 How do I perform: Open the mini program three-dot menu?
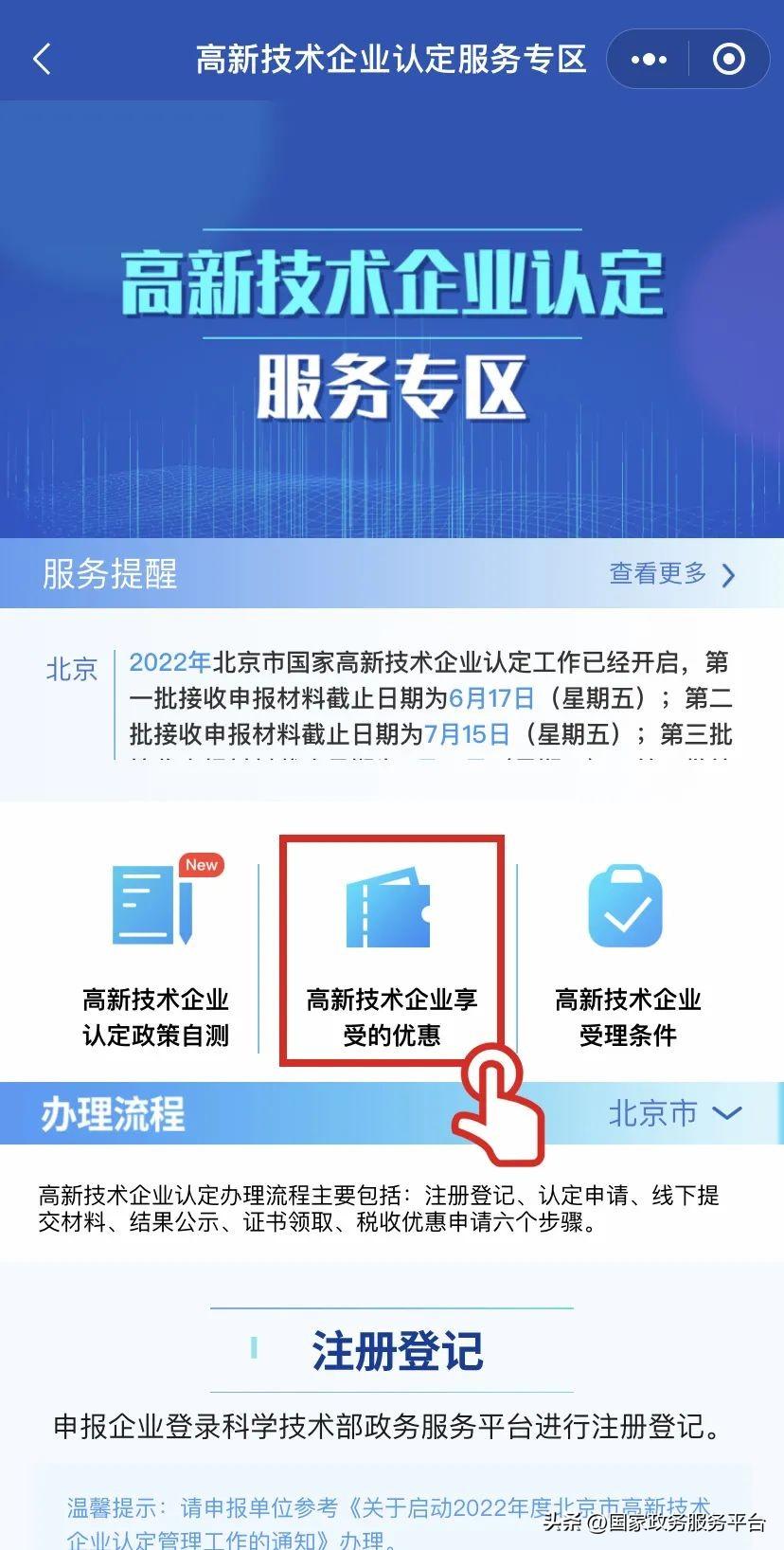point(649,60)
